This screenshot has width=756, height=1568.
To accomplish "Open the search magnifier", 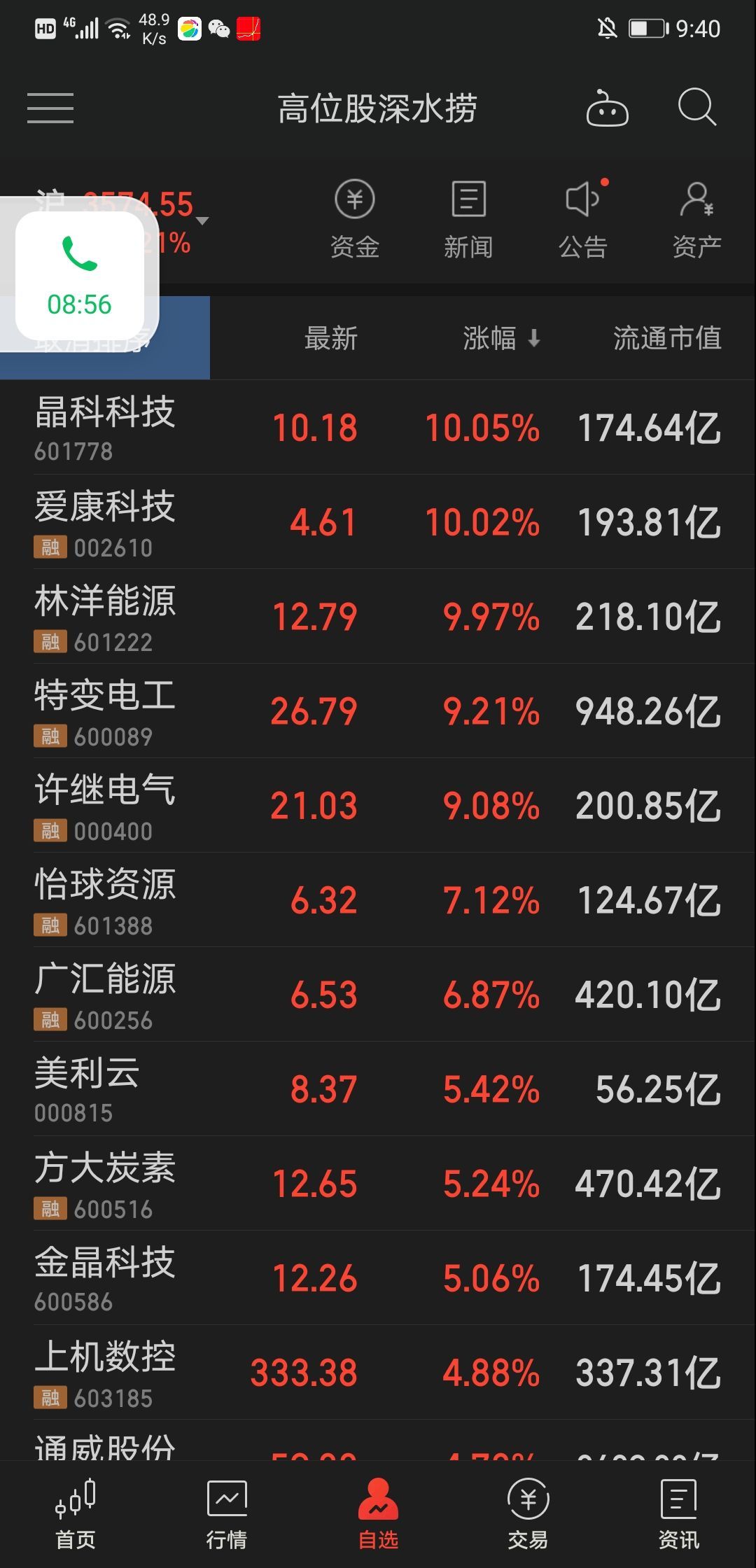I will click(x=697, y=107).
